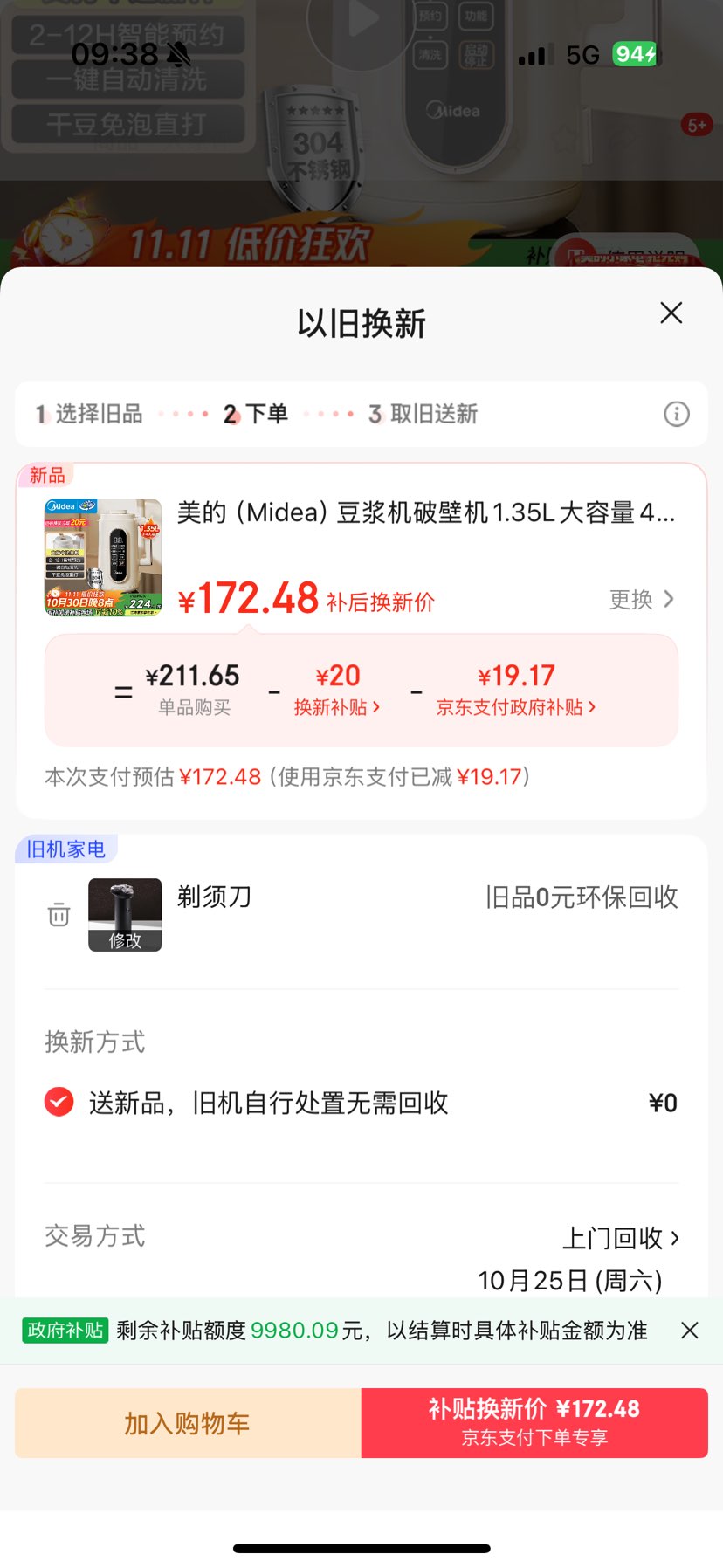Expand the 更换 chevron to change product
Screen dimensions: 723x1568
point(642,599)
